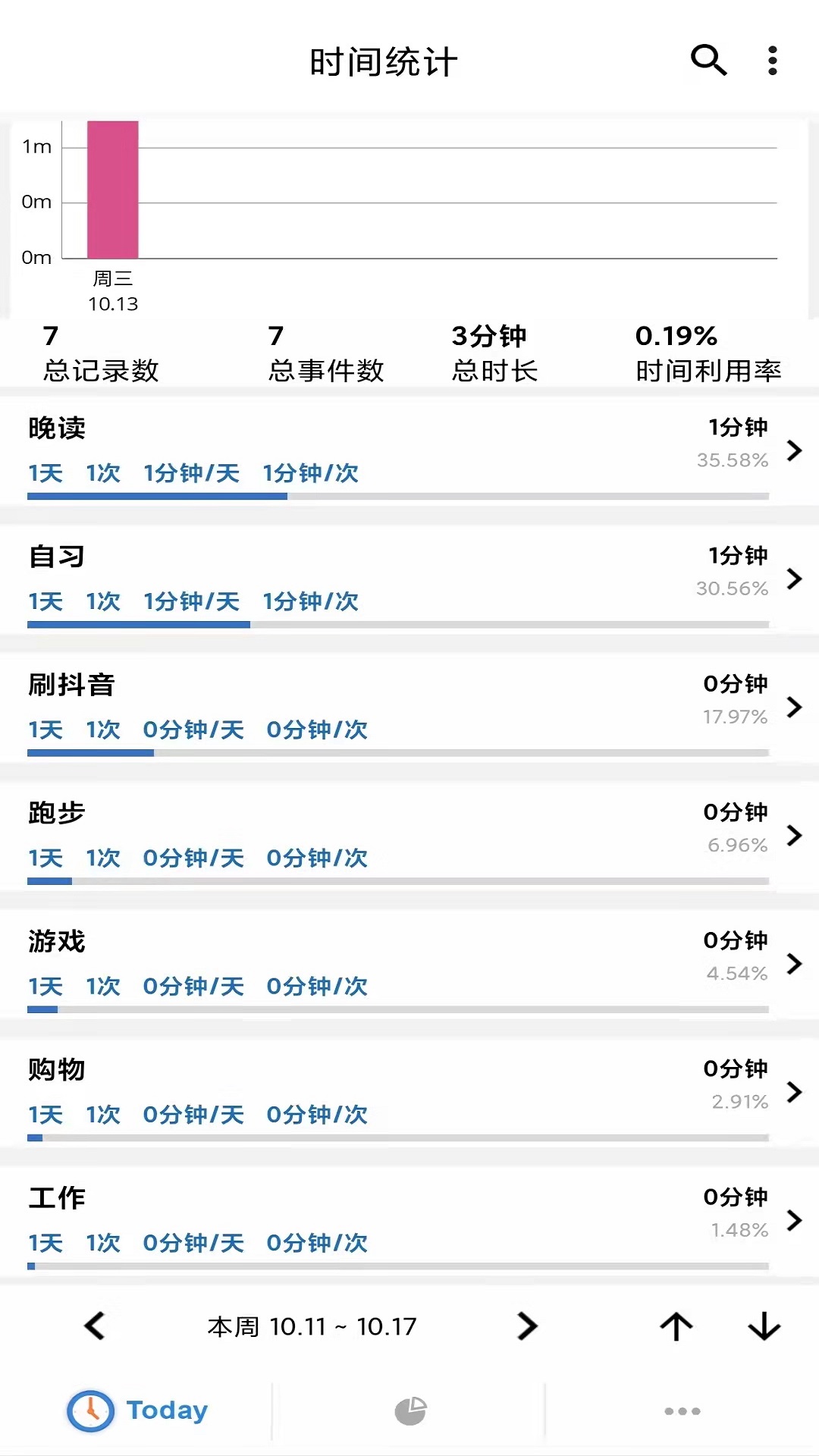Image resolution: width=819 pixels, height=1456 pixels.
Task: Switch to previous week with left arrow
Action: [96, 1326]
